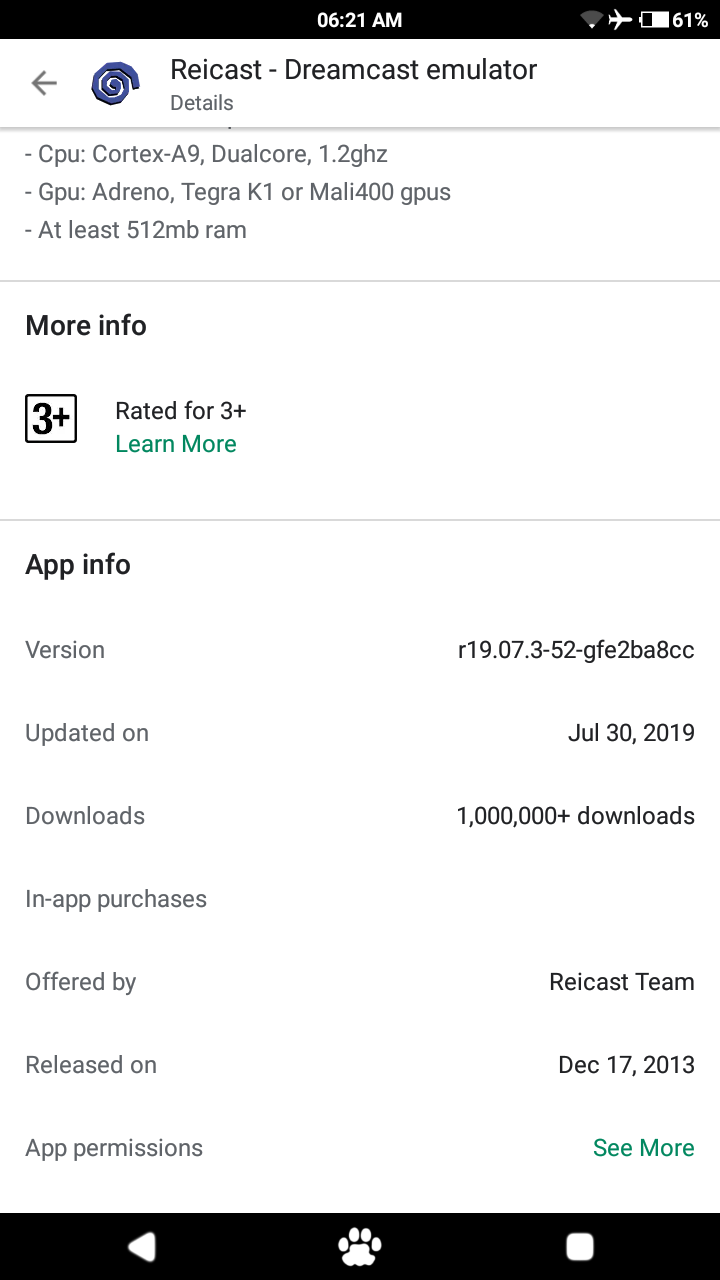Open recent apps with the square button
The width and height of the screenshot is (720, 1280).
click(x=578, y=1246)
